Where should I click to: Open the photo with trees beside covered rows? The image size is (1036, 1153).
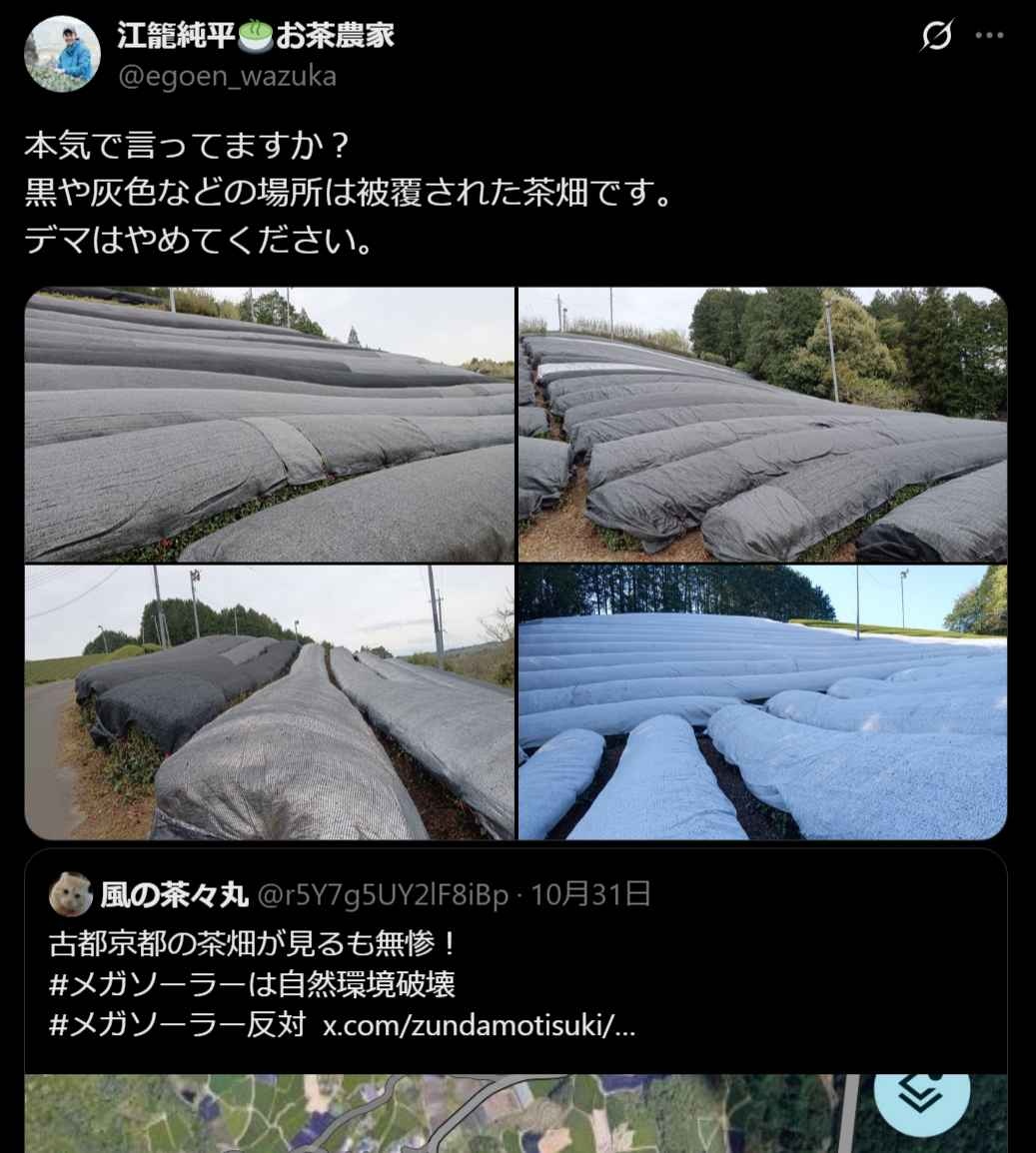pos(762,425)
